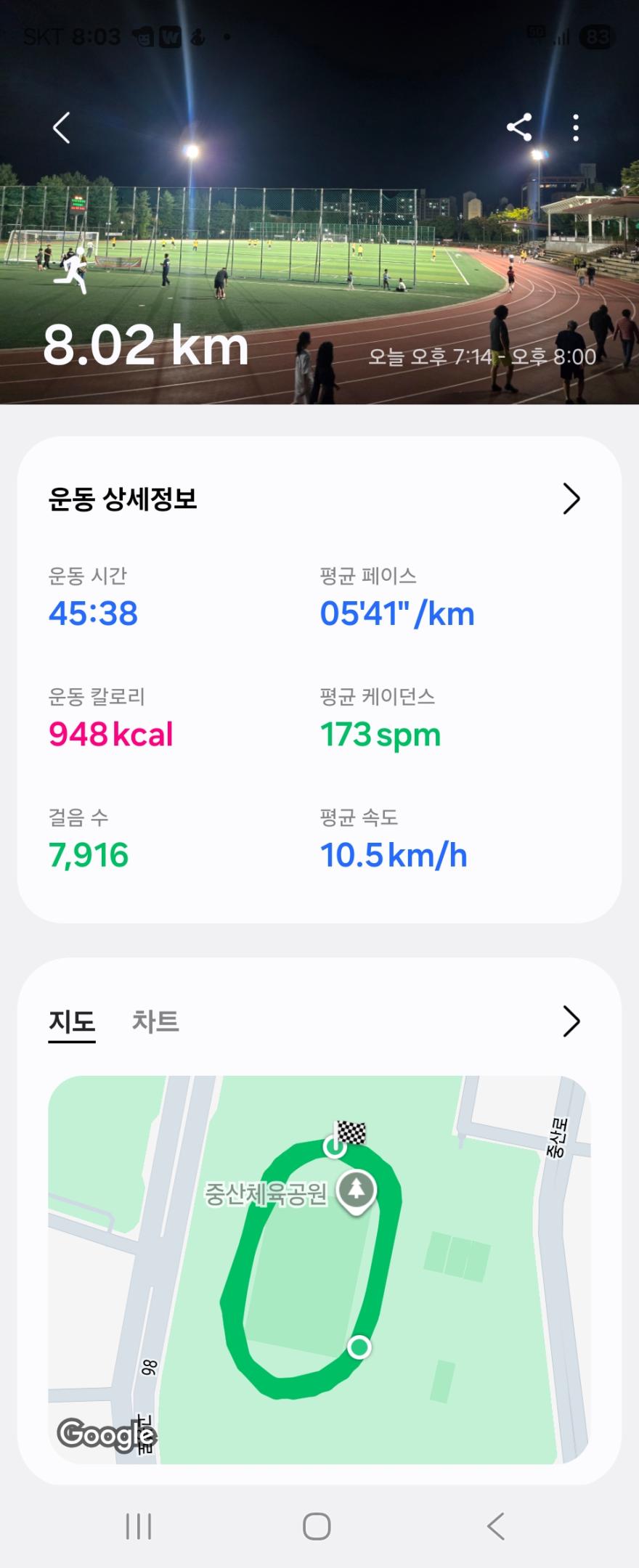Switch to the 차트 tab

[155, 1021]
